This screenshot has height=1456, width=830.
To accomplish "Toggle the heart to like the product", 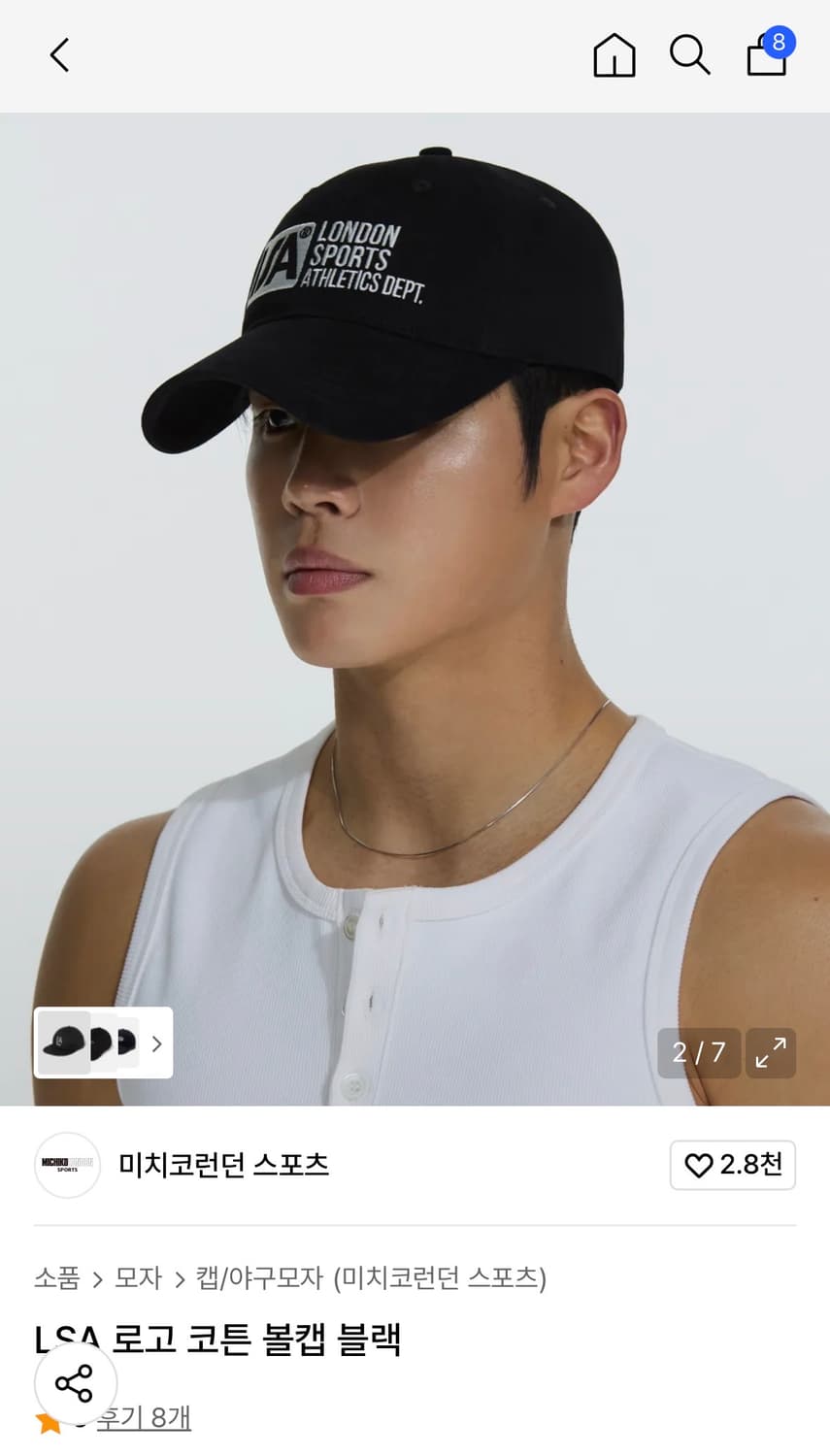I will pyautogui.click(x=701, y=1166).
